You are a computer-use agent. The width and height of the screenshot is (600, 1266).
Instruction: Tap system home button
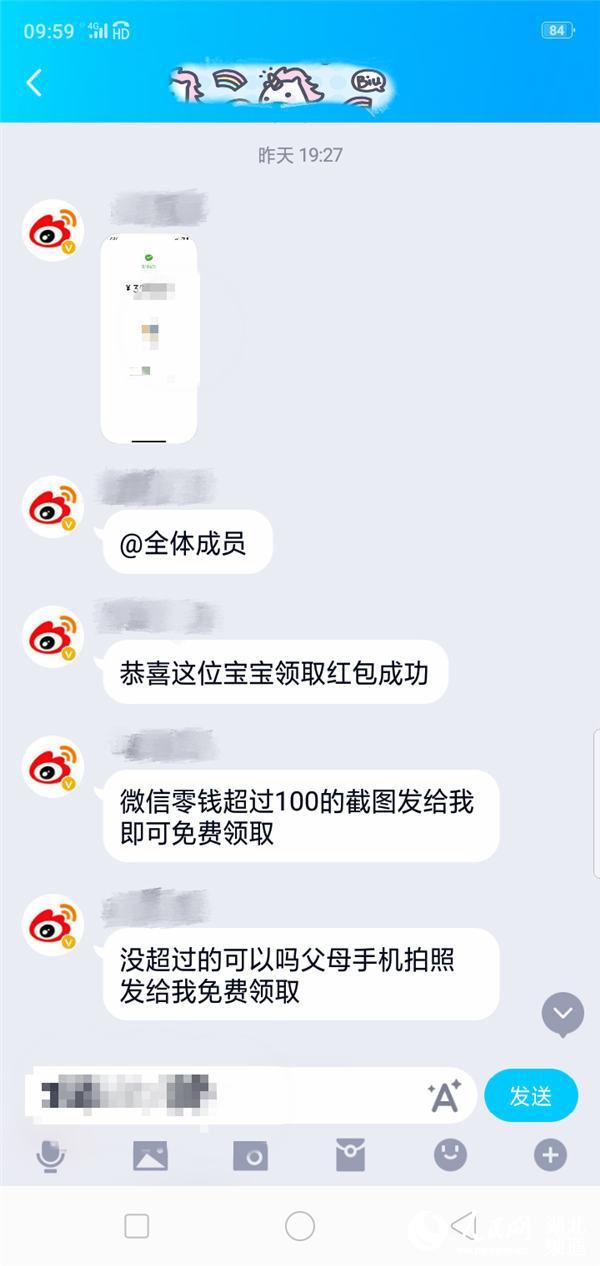300,1226
